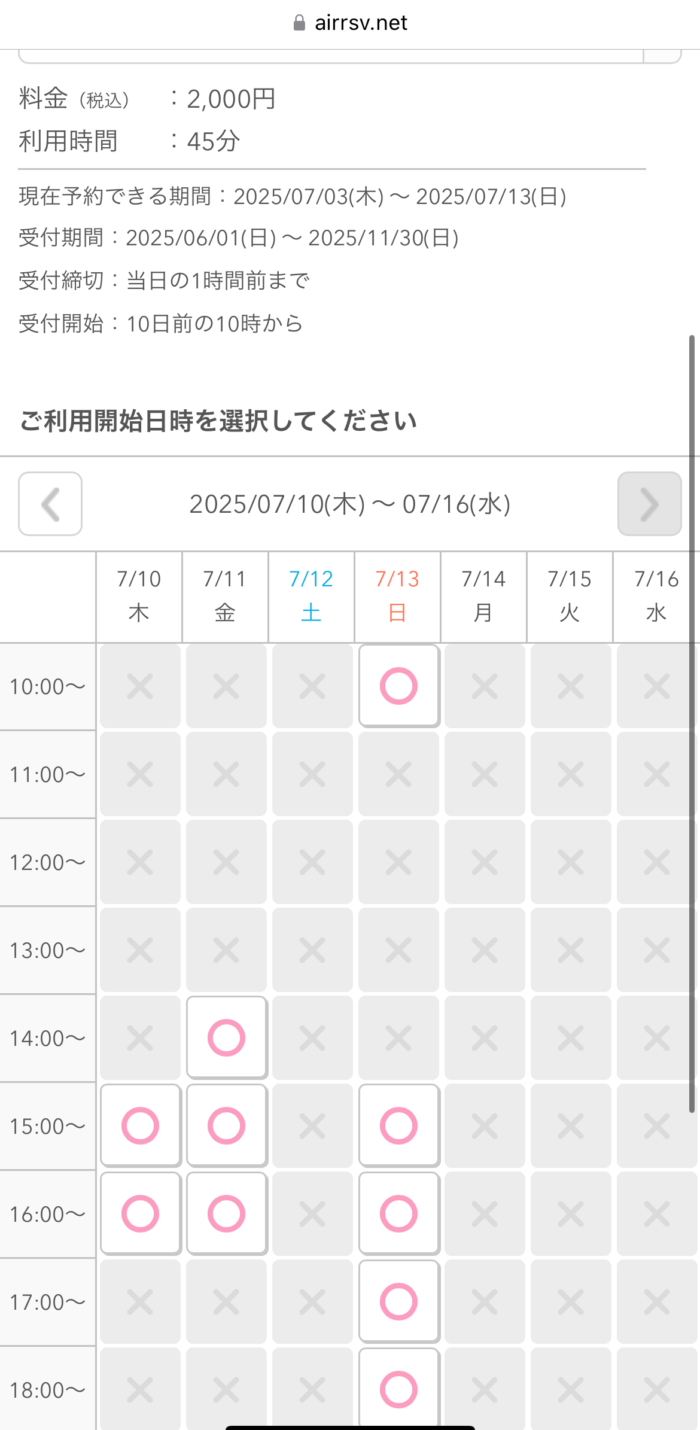Reserve the 16:00 slot on 7/10
Viewport: 700px width, 1430px height.
pyautogui.click(x=140, y=1214)
